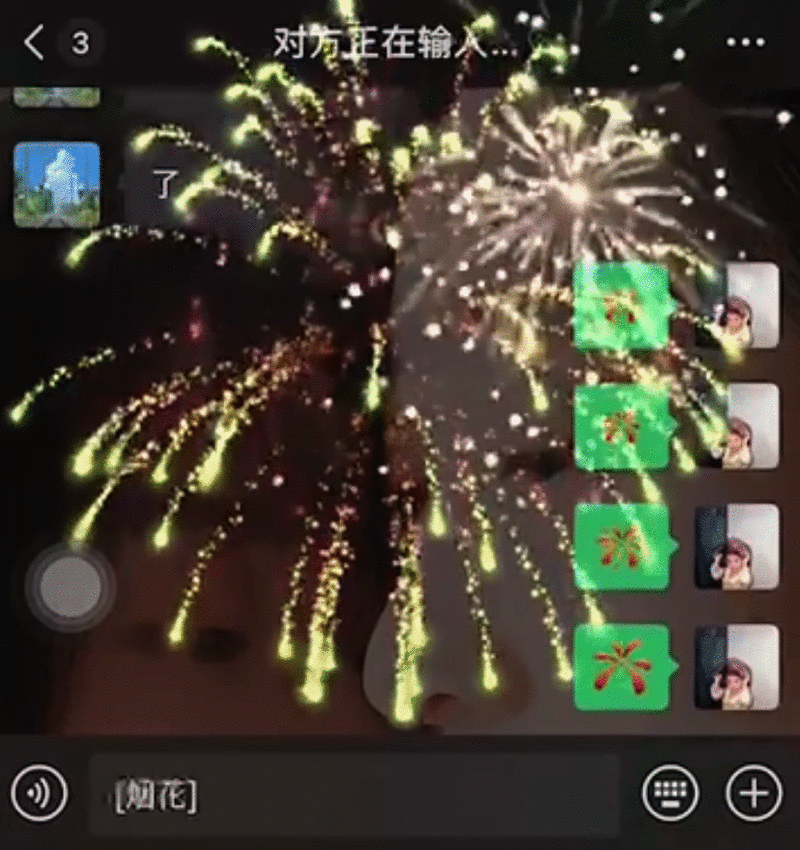This screenshot has height=850, width=800.
Task: Open the contact's landscape avatar
Action: [57, 185]
